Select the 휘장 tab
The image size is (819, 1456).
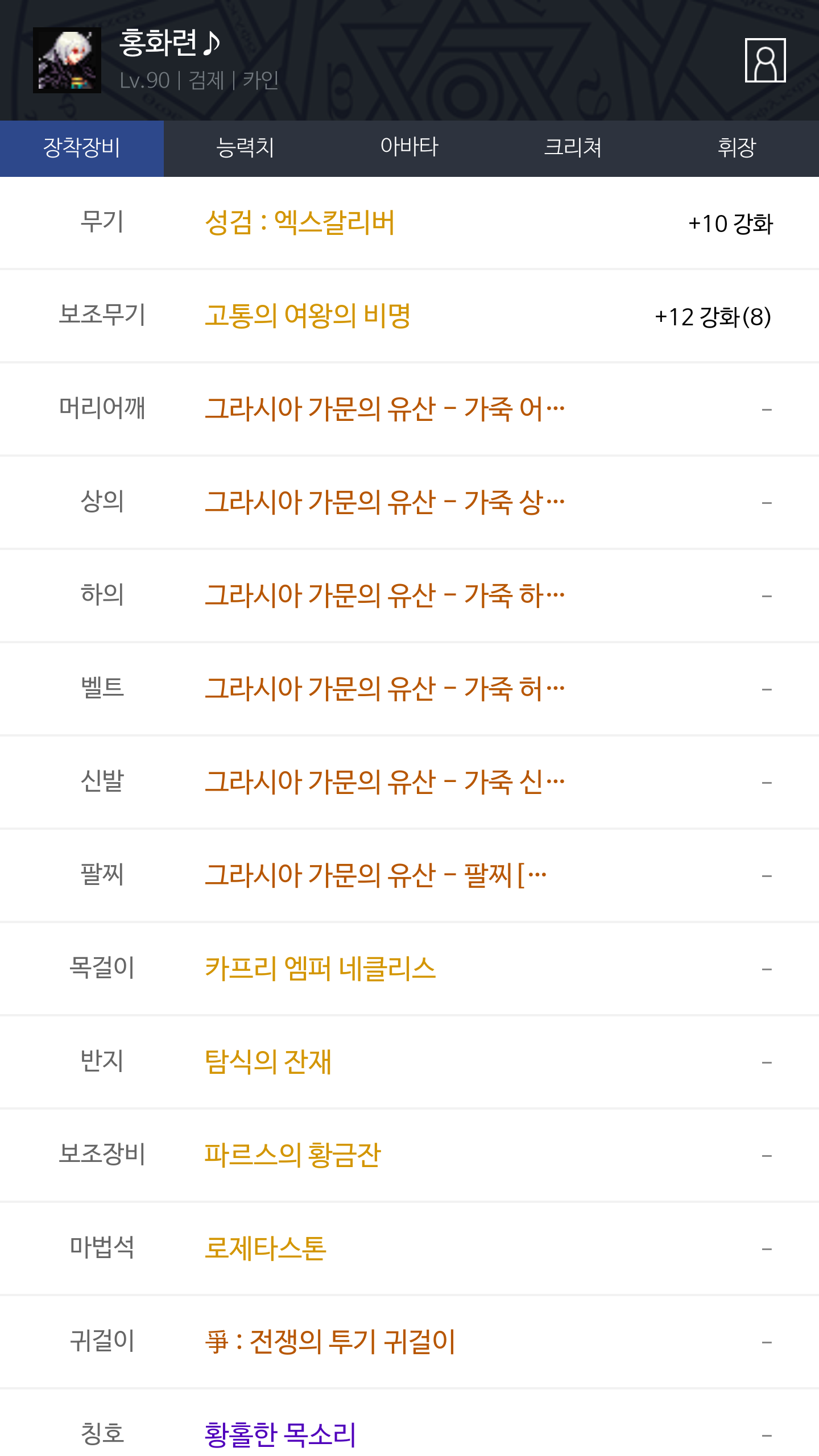point(737,148)
